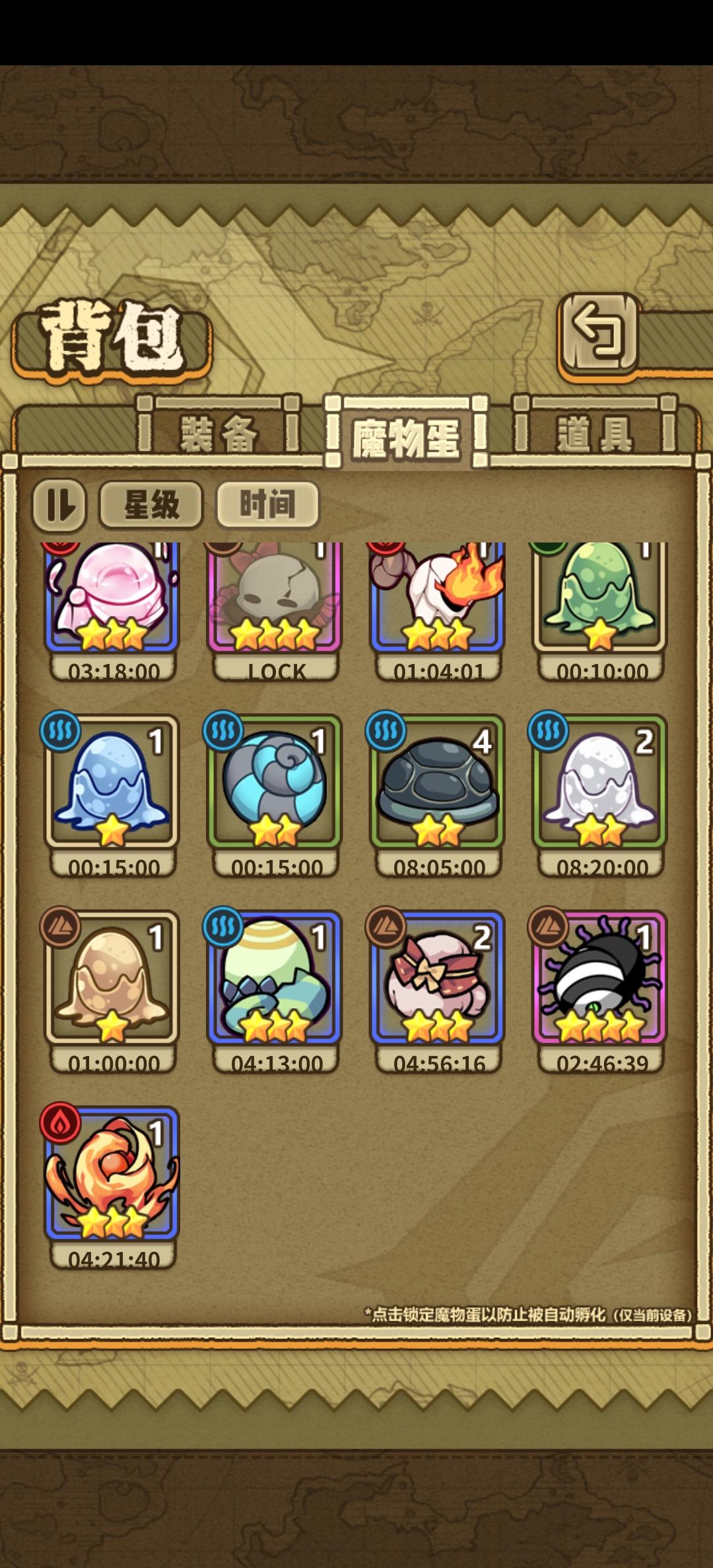Toggle the sort order arrows icon
The image size is (713, 1568).
pos(61,505)
